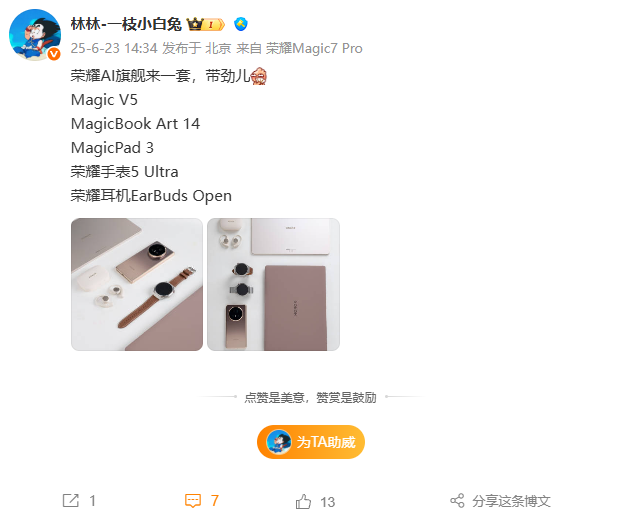Open the comments on this post
Viewport: 625px width, 519px height.
[x=202, y=501]
